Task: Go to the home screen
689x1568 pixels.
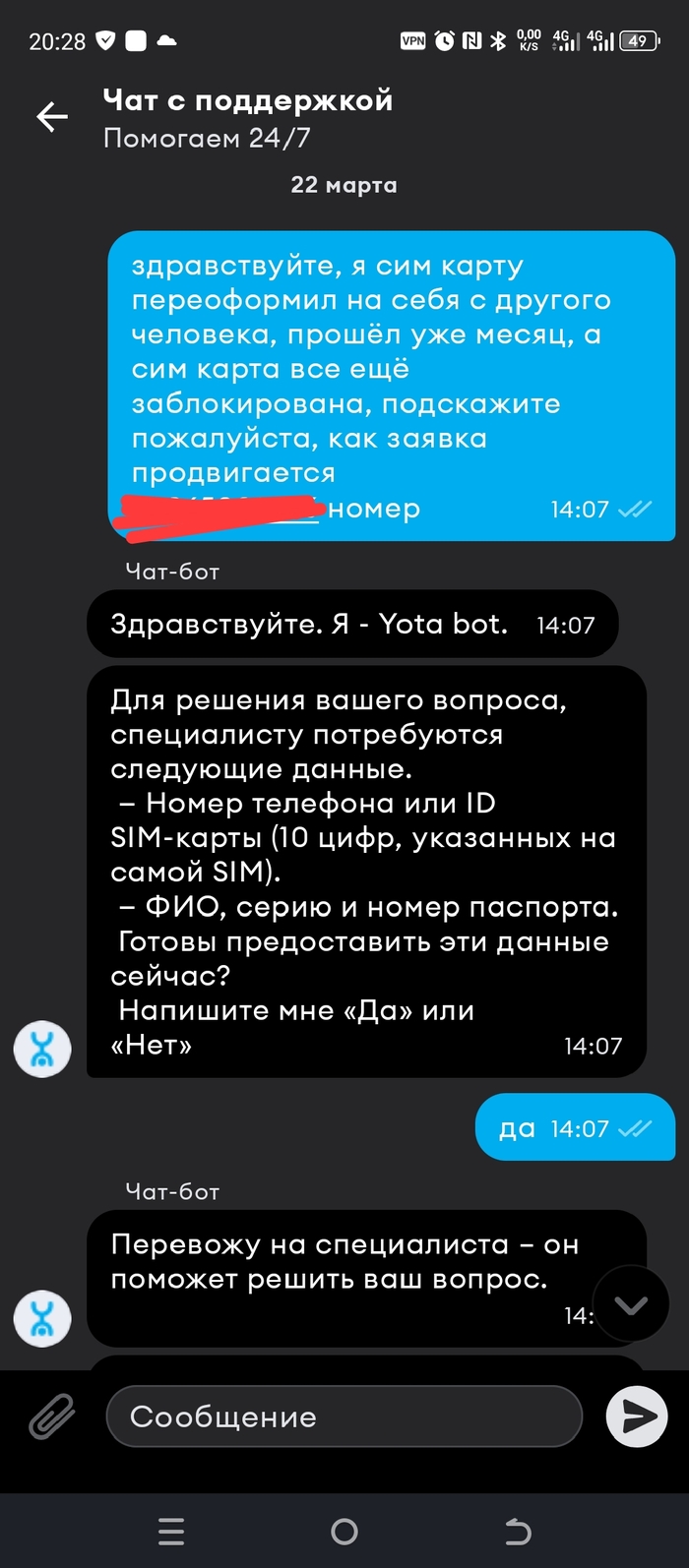Action: (x=344, y=1532)
